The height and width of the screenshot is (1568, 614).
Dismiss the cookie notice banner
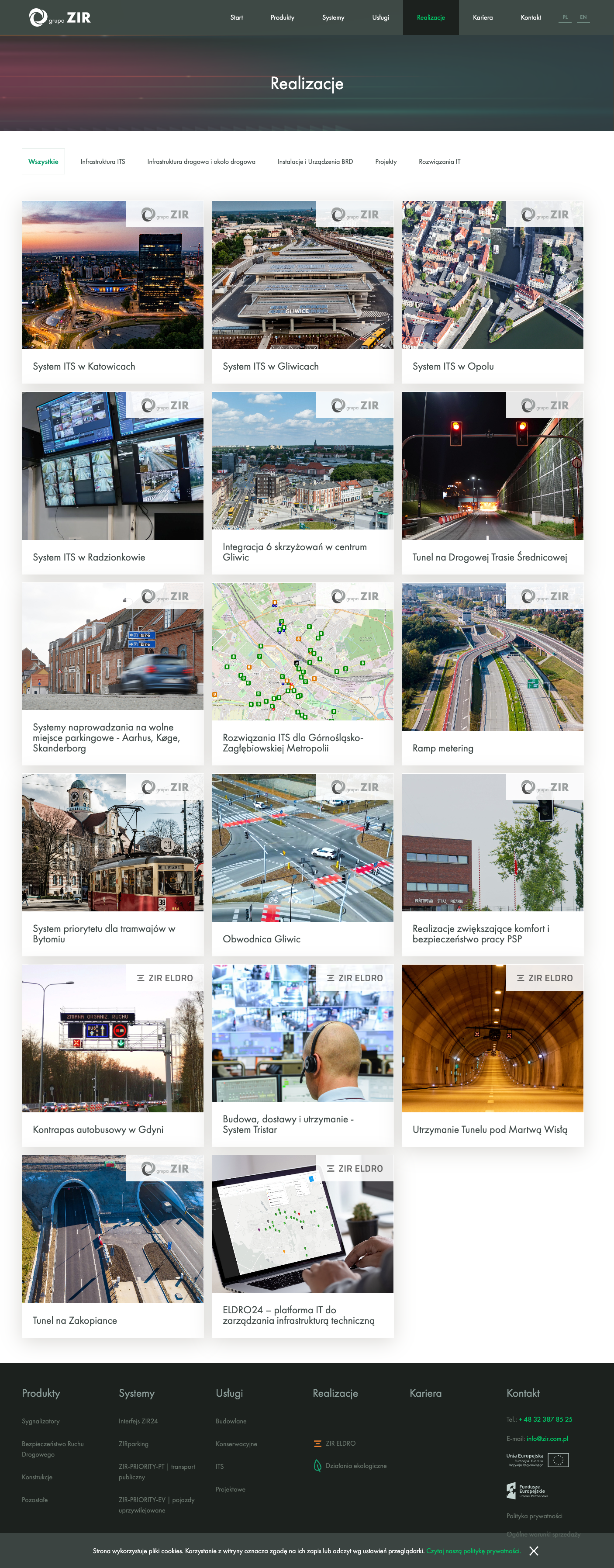click(x=534, y=1551)
